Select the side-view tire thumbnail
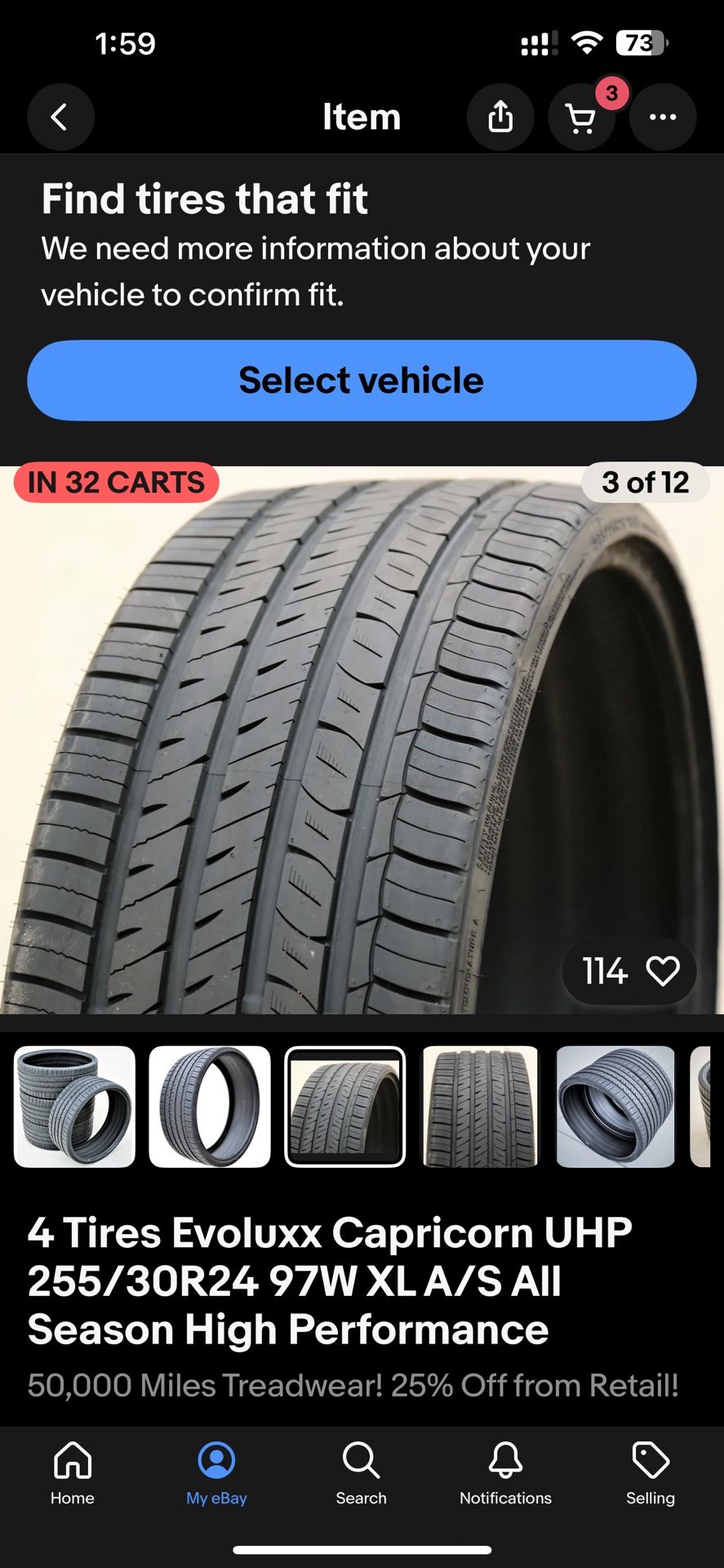 pos(210,1107)
